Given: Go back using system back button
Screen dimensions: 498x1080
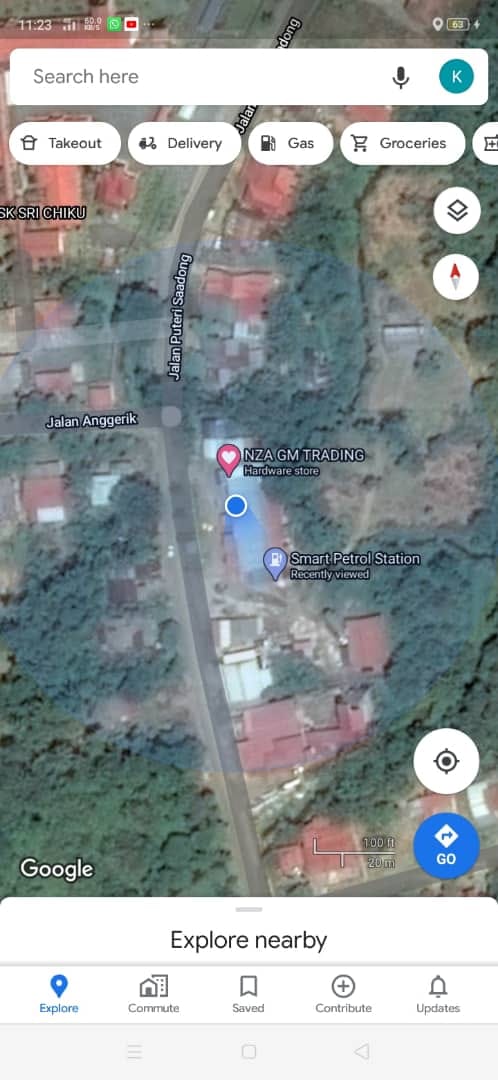Looking at the screenshot, I should tap(362, 1051).
